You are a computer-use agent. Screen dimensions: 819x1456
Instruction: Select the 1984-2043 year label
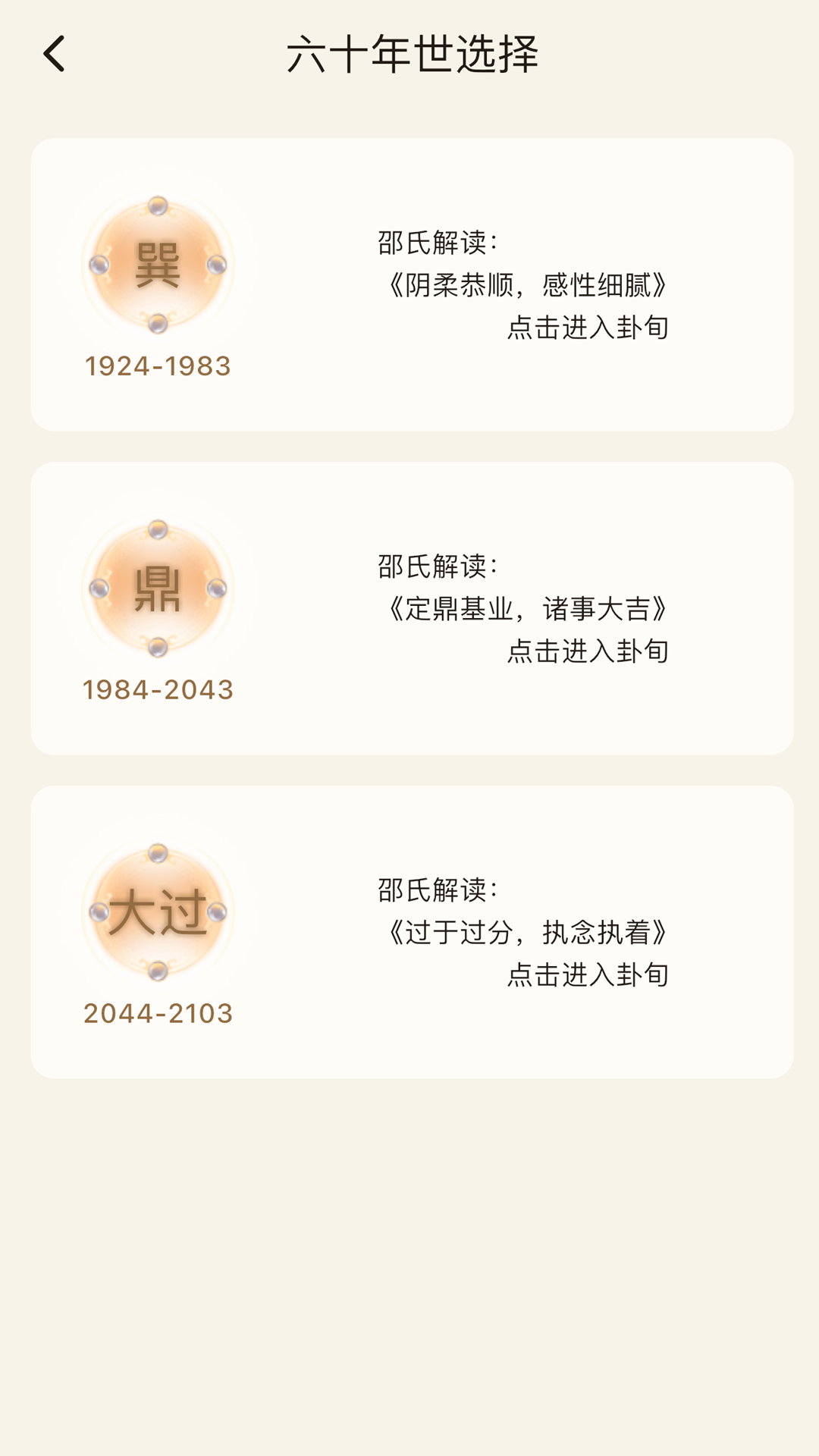click(159, 689)
